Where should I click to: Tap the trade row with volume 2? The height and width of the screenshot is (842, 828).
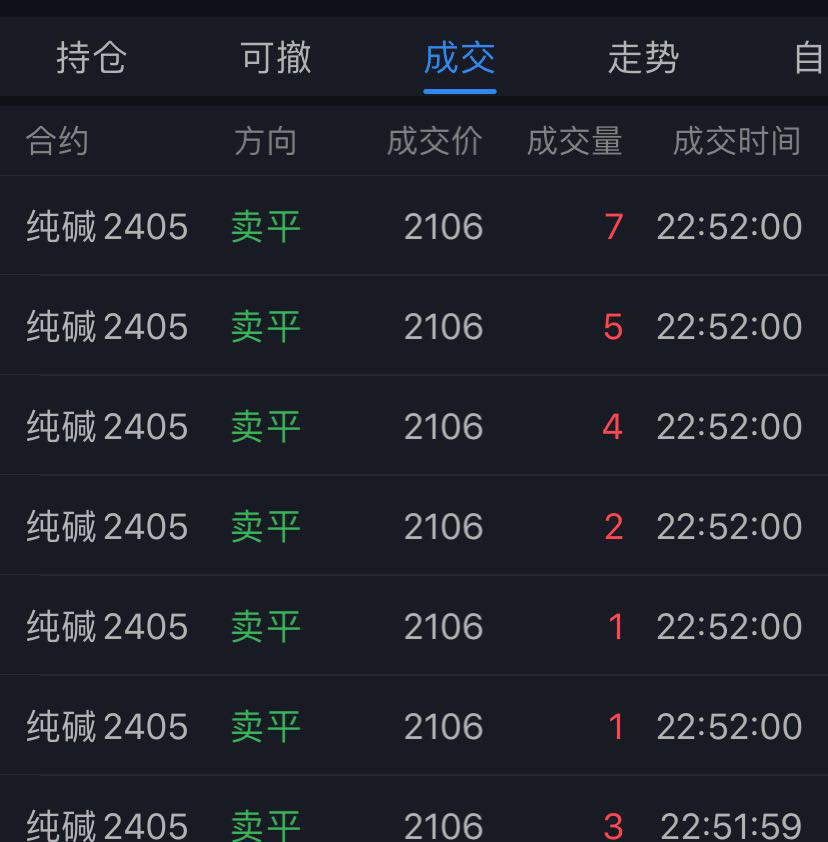(414, 525)
